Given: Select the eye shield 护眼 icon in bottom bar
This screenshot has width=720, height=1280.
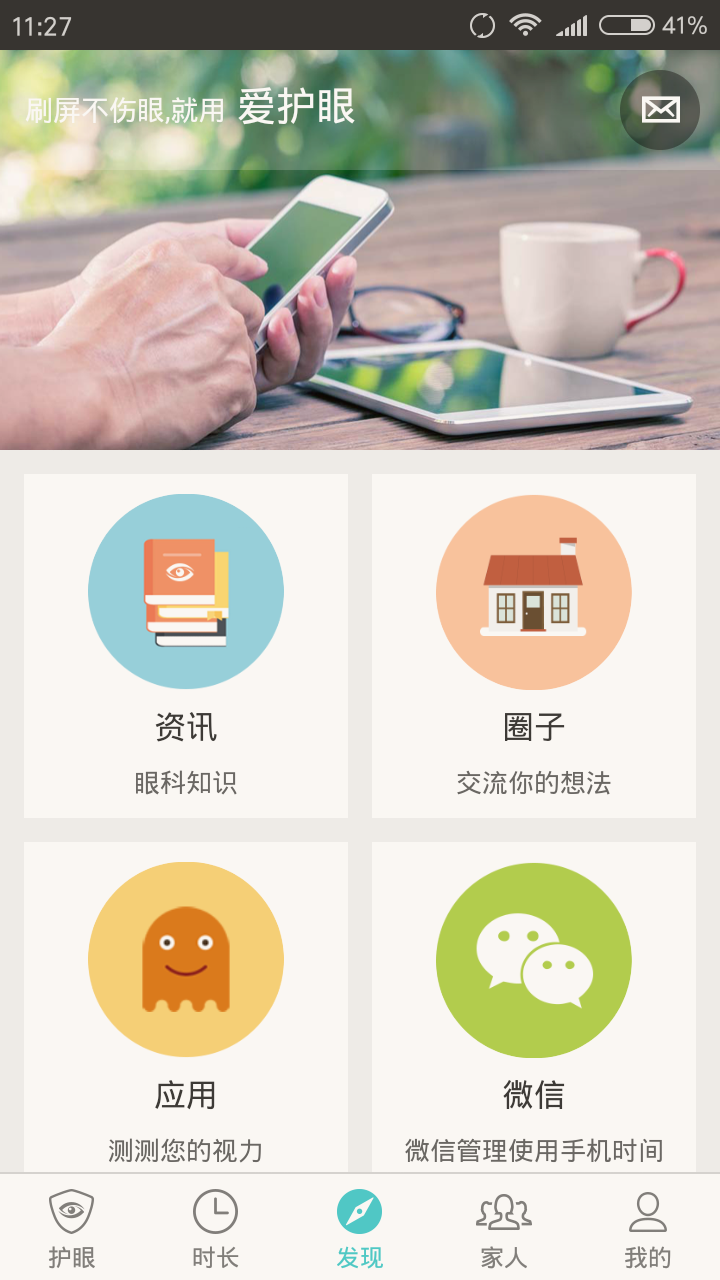Looking at the screenshot, I should [71, 1212].
